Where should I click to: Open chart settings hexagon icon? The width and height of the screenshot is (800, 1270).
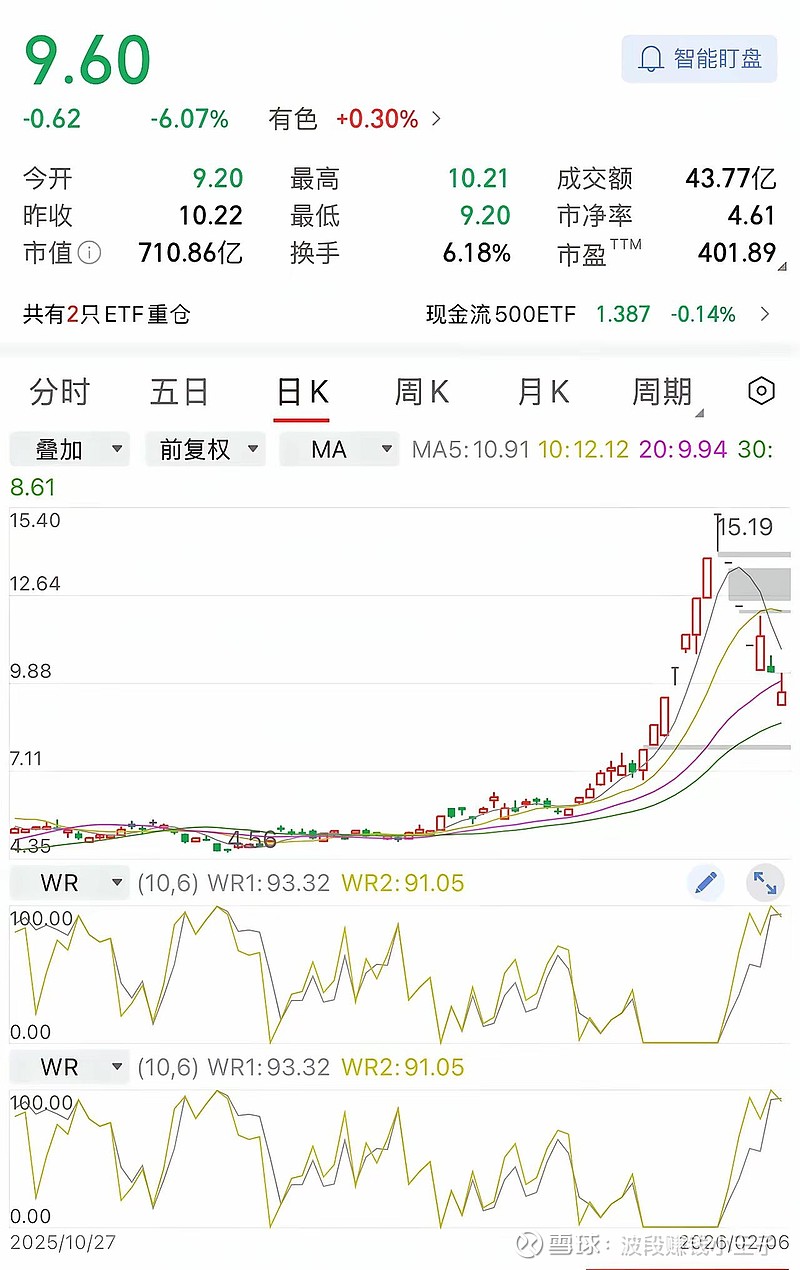761,391
